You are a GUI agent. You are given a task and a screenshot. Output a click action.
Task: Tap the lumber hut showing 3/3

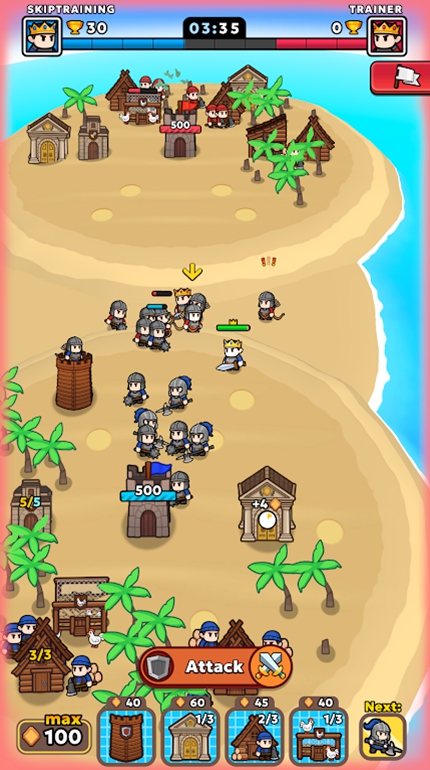point(41,657)
